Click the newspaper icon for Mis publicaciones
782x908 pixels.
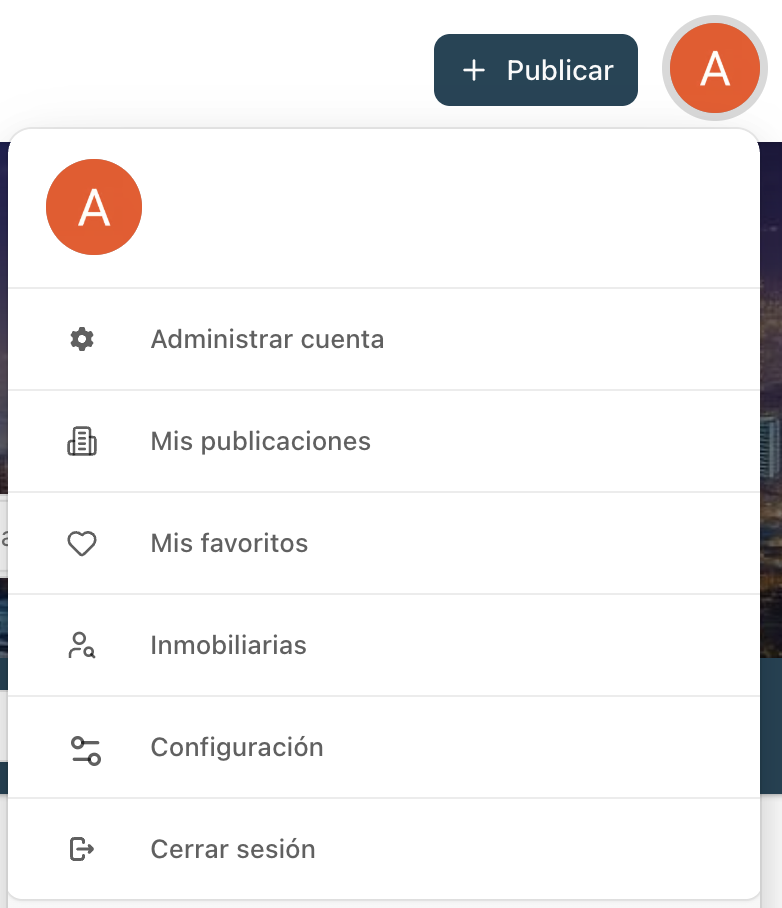click(x=83, y=441)
